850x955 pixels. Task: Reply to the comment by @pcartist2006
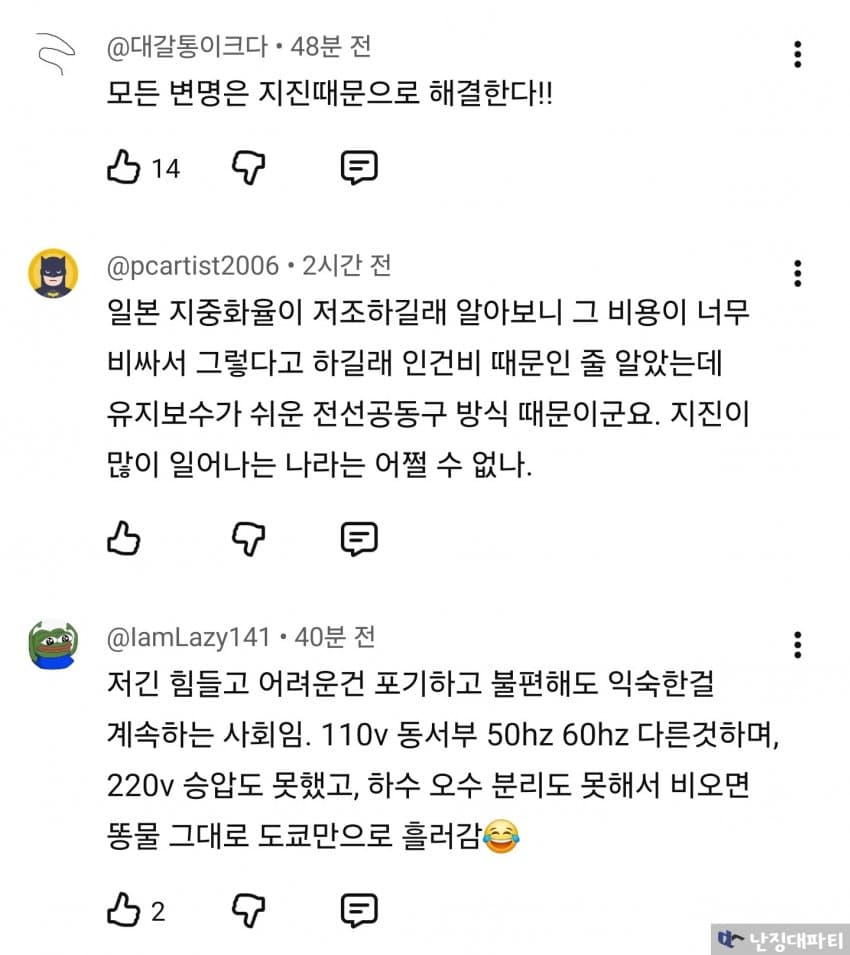point(359,539)
